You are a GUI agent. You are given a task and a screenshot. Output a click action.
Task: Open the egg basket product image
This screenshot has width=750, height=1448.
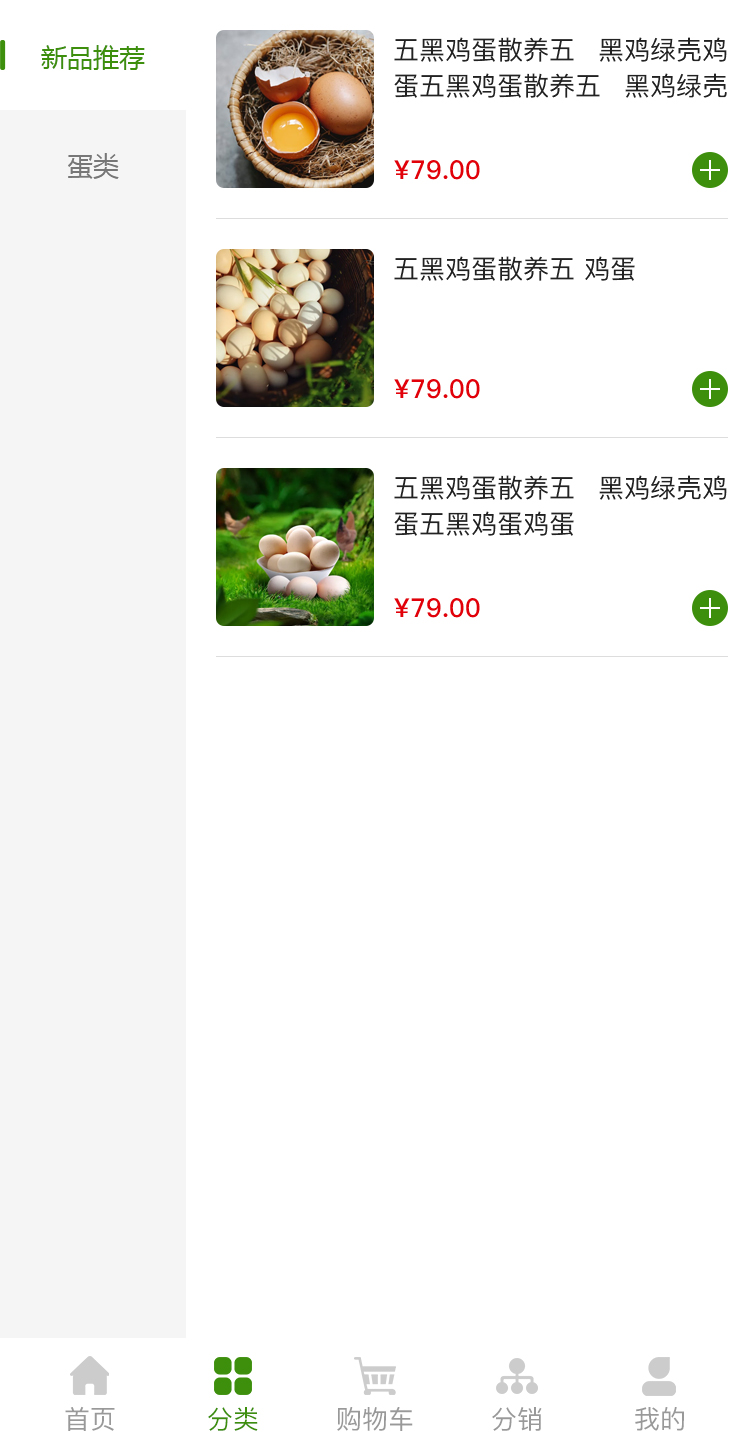click(295, 109)
